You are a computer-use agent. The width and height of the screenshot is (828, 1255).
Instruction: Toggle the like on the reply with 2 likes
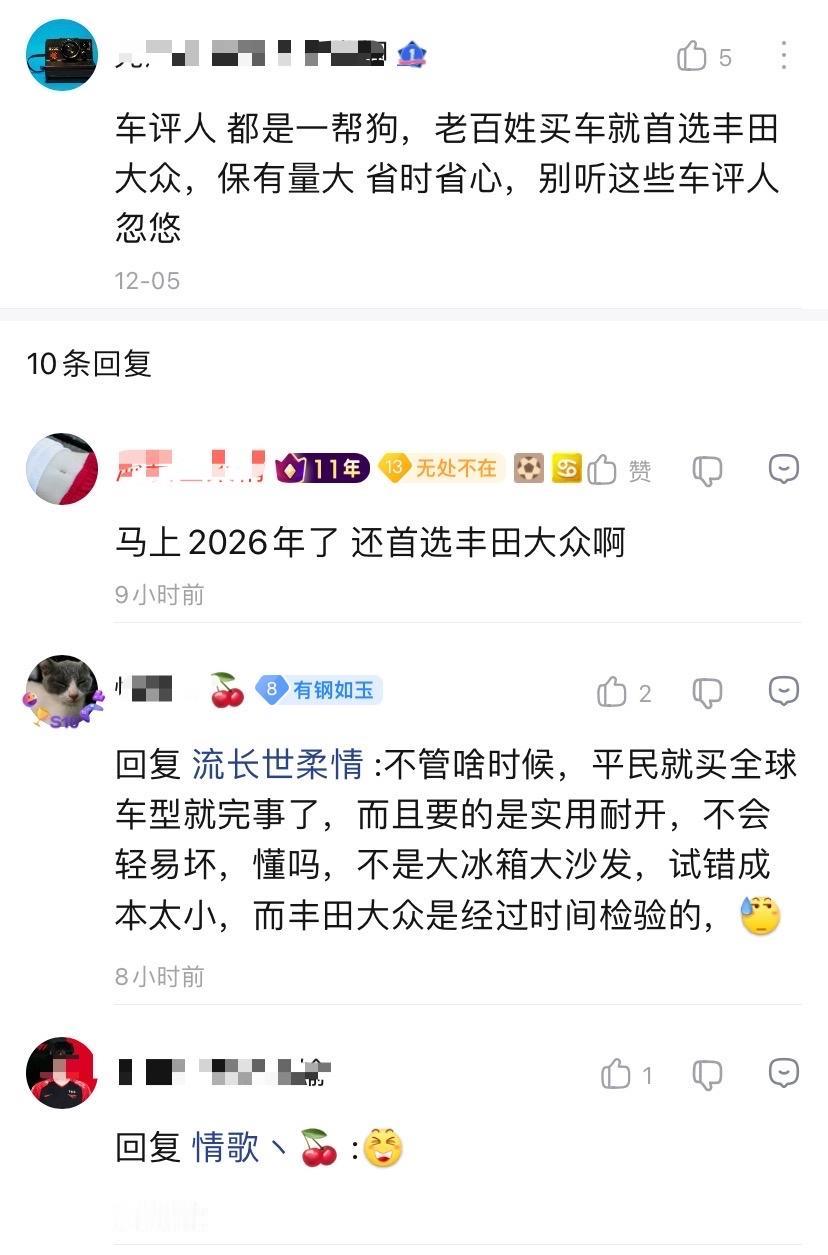[613, 691]
